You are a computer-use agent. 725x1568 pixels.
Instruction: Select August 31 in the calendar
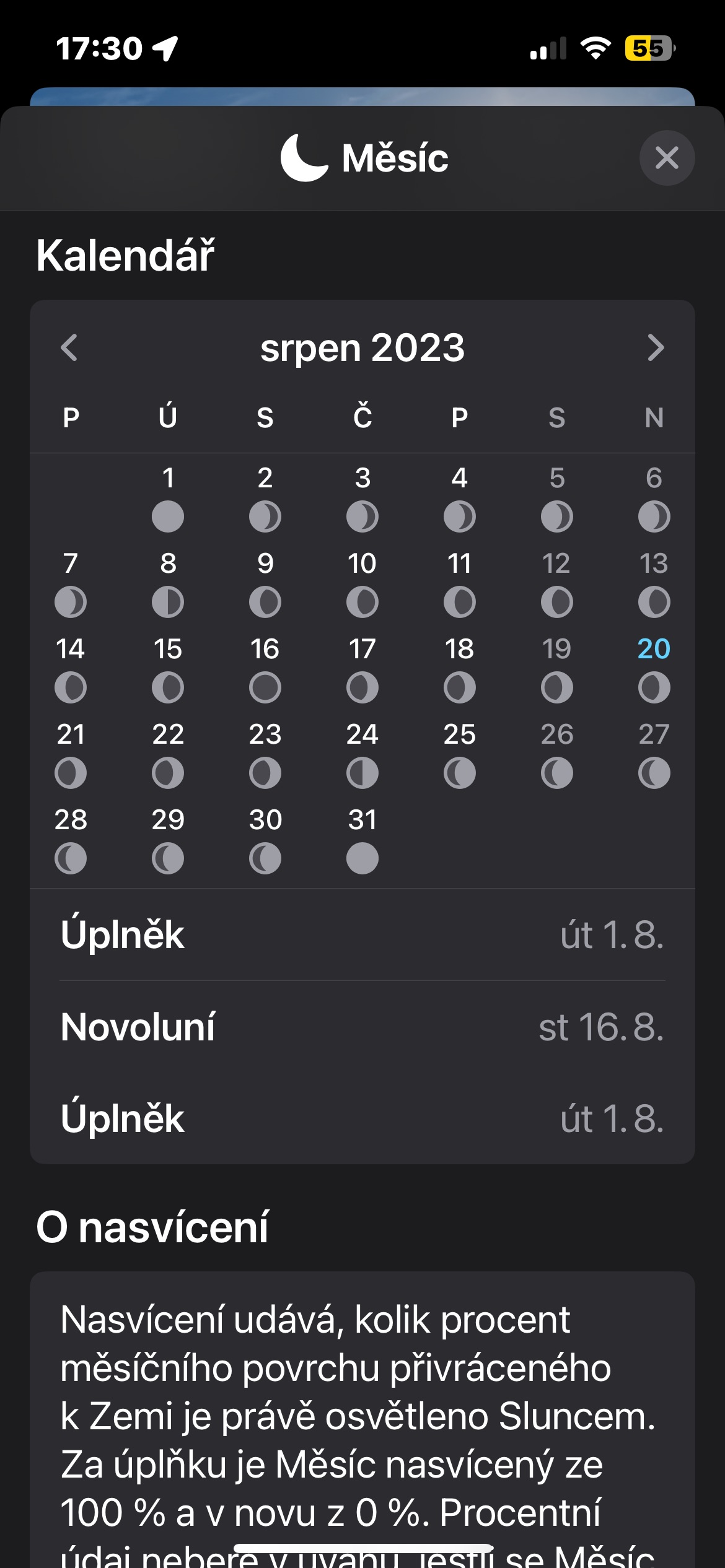tap(362, 840)
